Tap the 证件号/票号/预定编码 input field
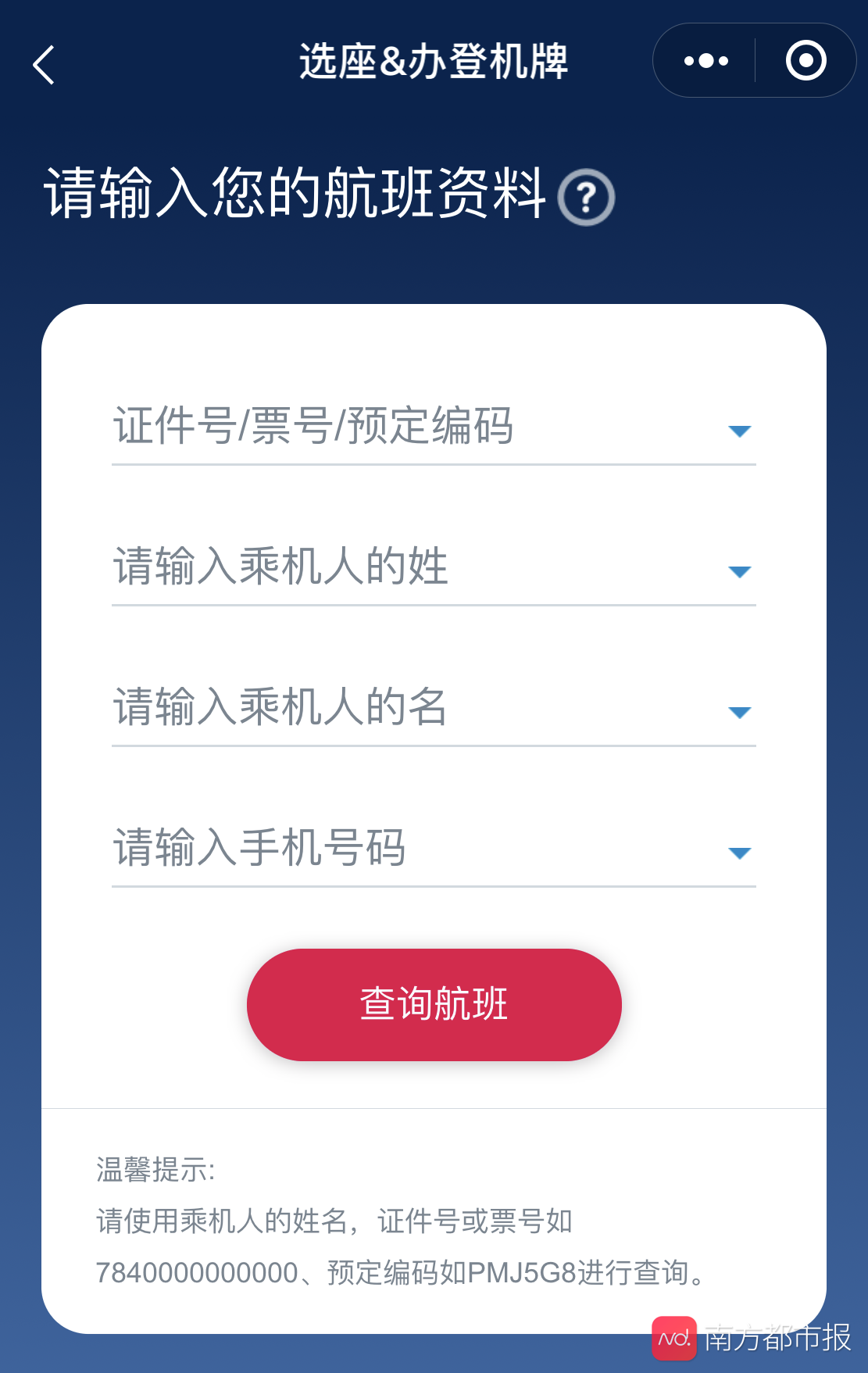868x1373 pixels. point(391,427)
